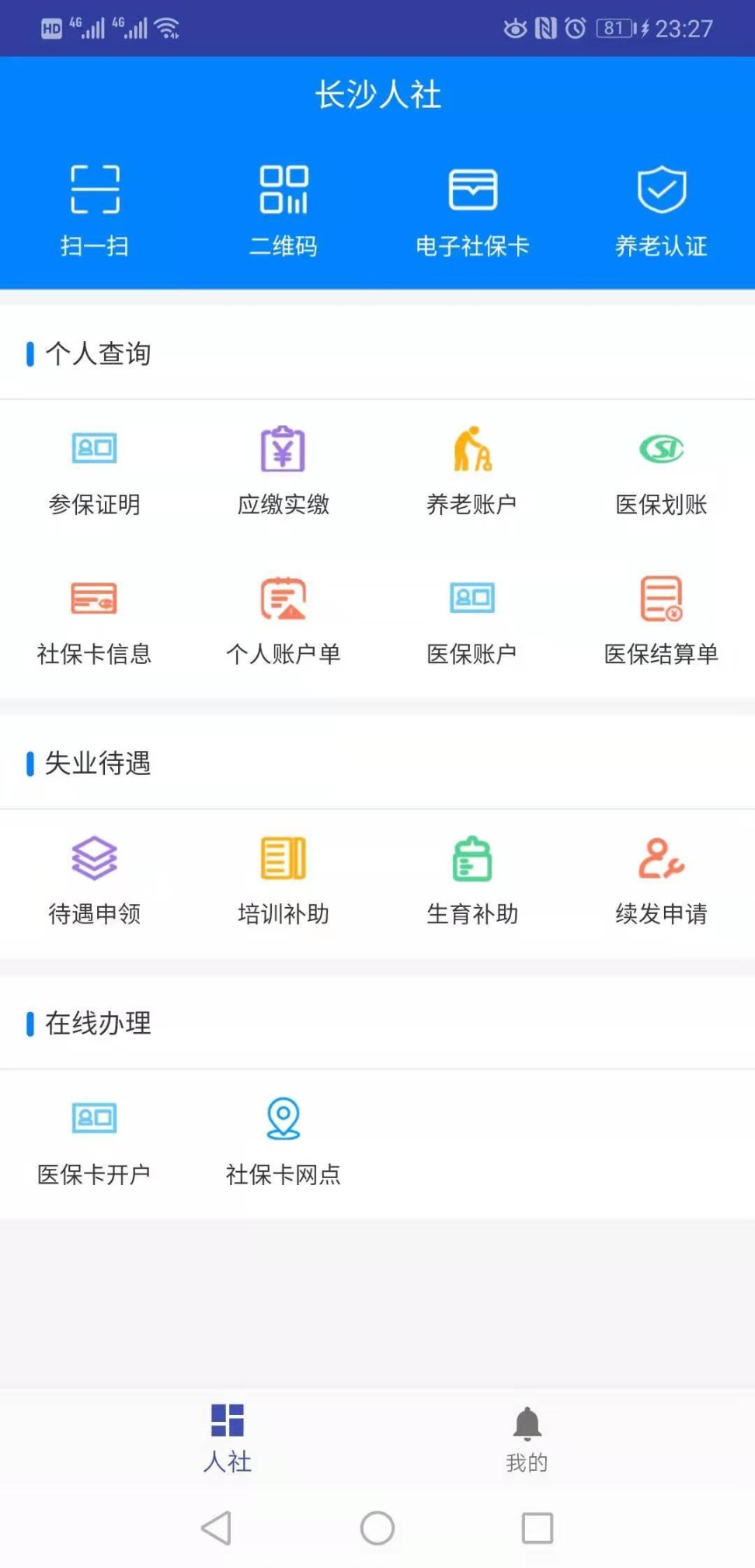
Task: Open 生育补助
Action: (x=472, y=879)
